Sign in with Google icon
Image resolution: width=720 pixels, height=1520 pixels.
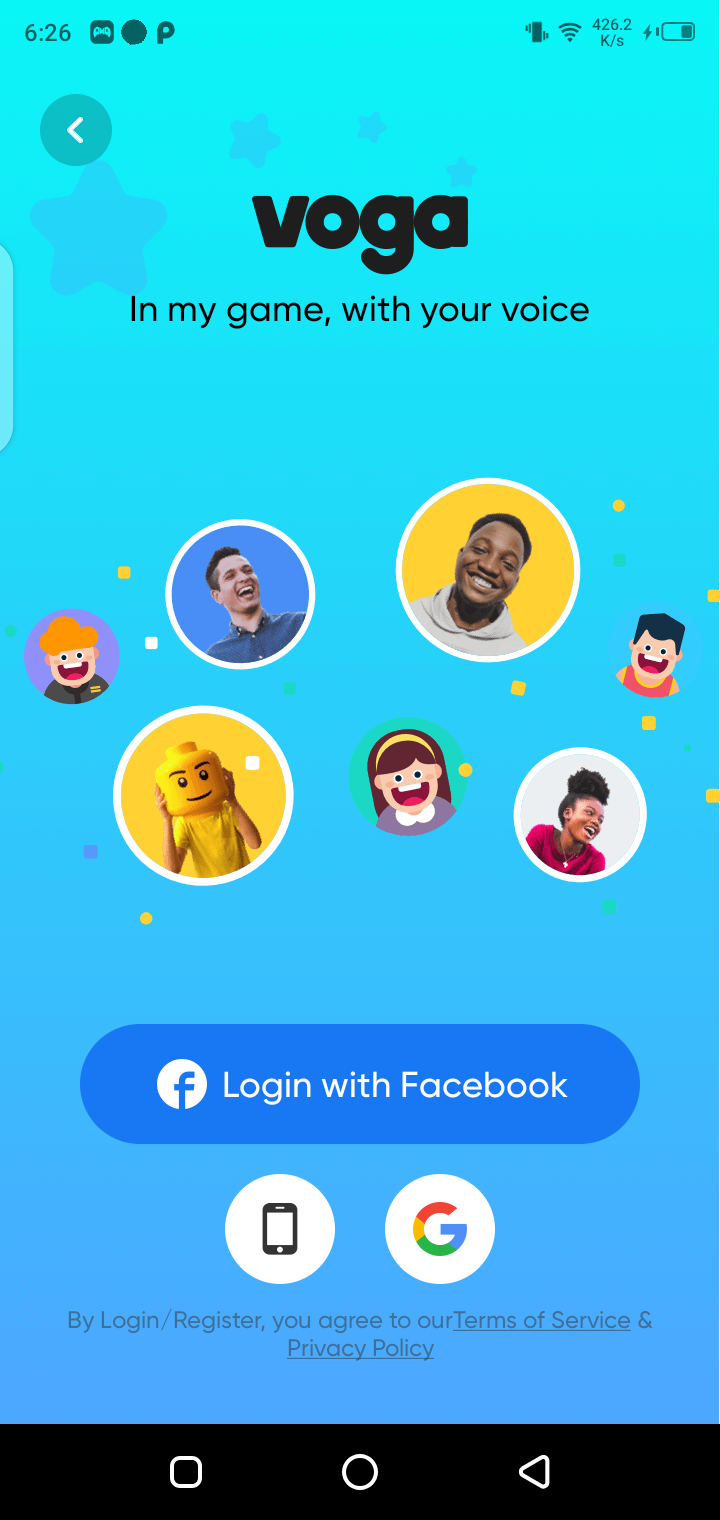tap(440, 1229)
